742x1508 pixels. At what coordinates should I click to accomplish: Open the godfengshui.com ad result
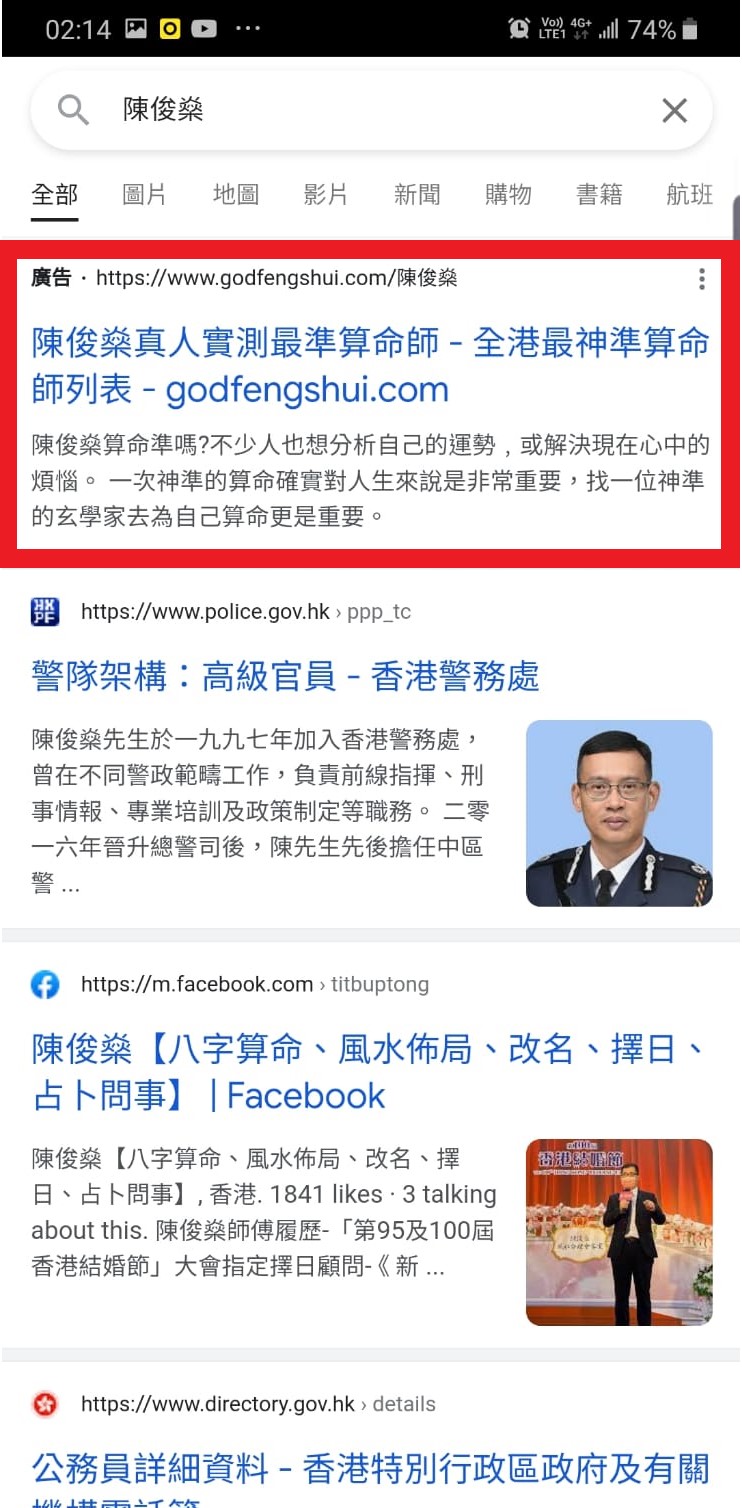[370, 366]
